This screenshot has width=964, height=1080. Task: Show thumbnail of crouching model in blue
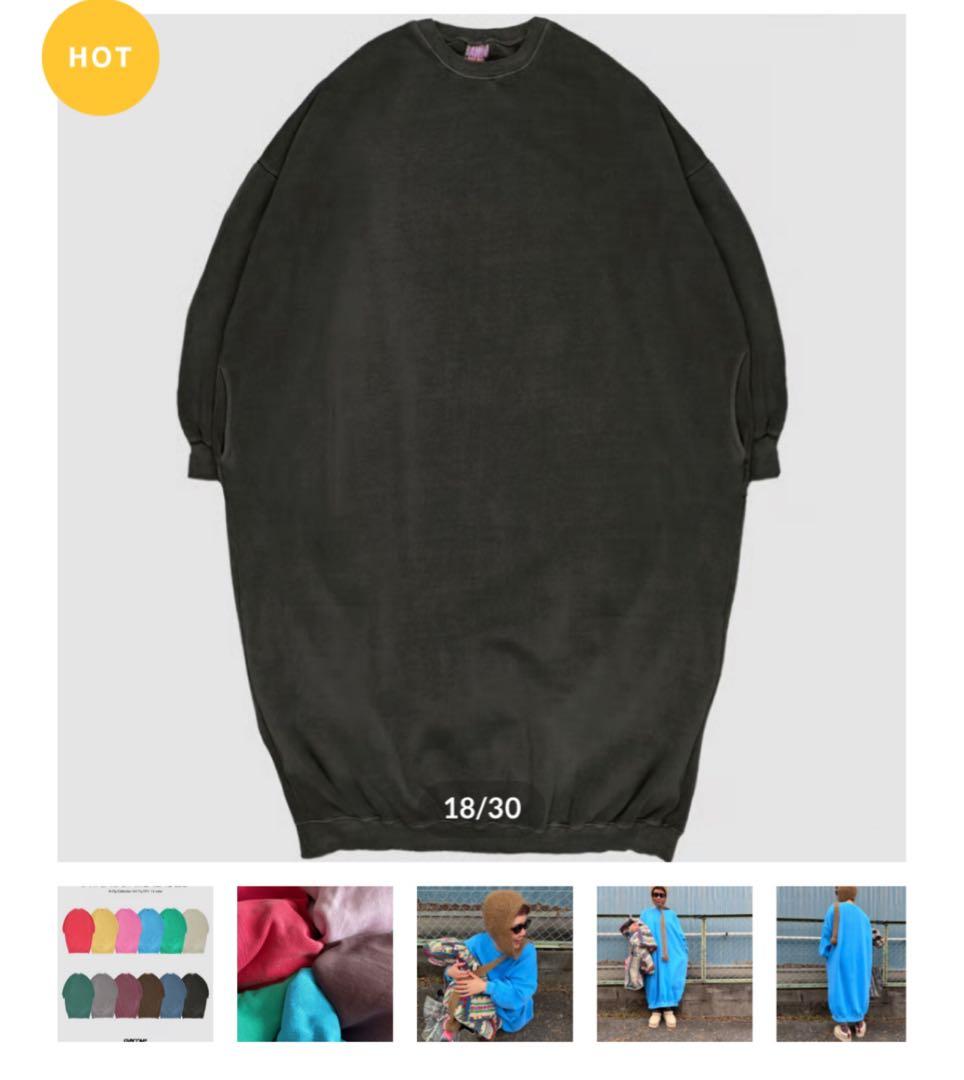(x=495, y=963)
